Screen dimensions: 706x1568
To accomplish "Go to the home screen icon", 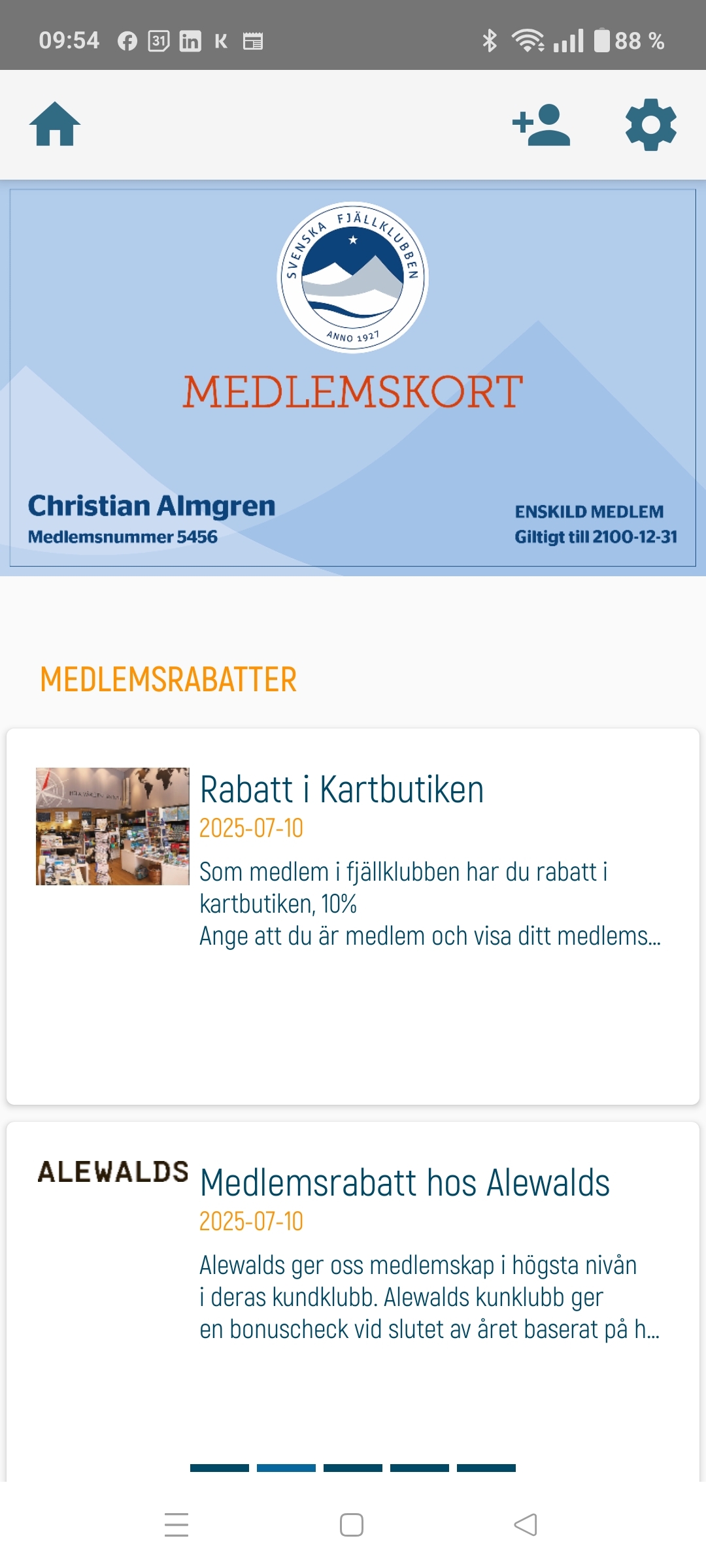I will 55,124.
